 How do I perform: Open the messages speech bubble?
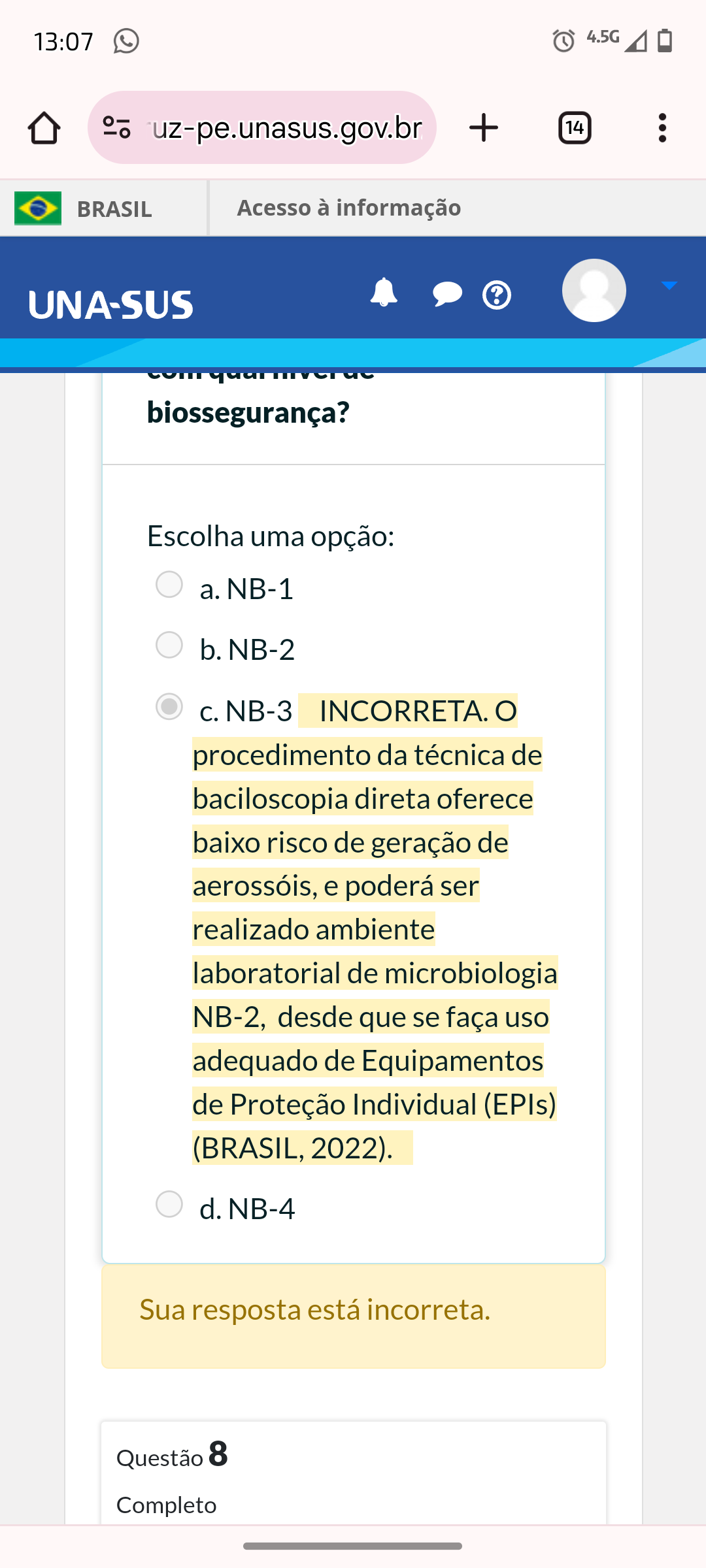pos(448,294)
